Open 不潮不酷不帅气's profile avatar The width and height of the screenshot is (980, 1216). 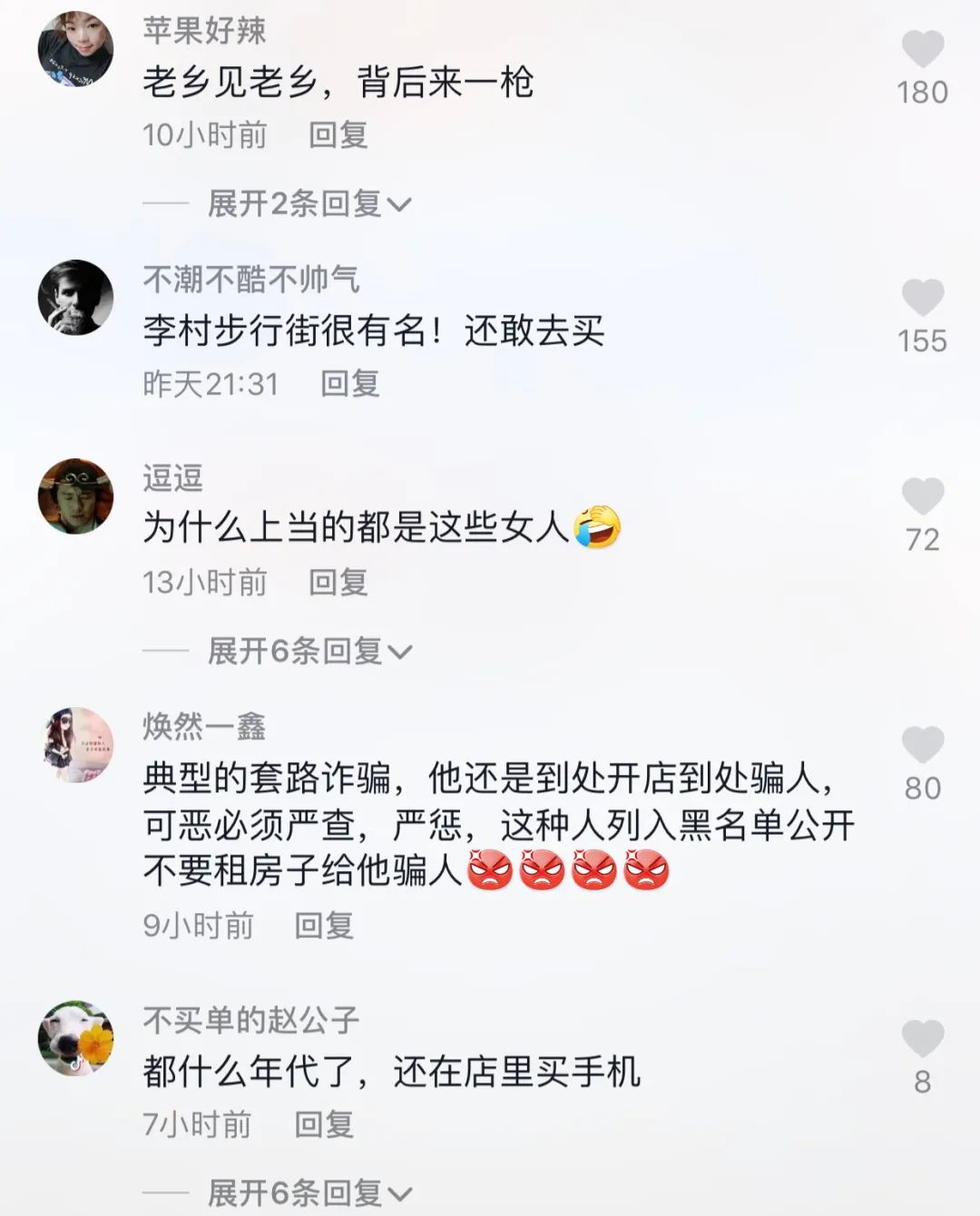(75, 298)
